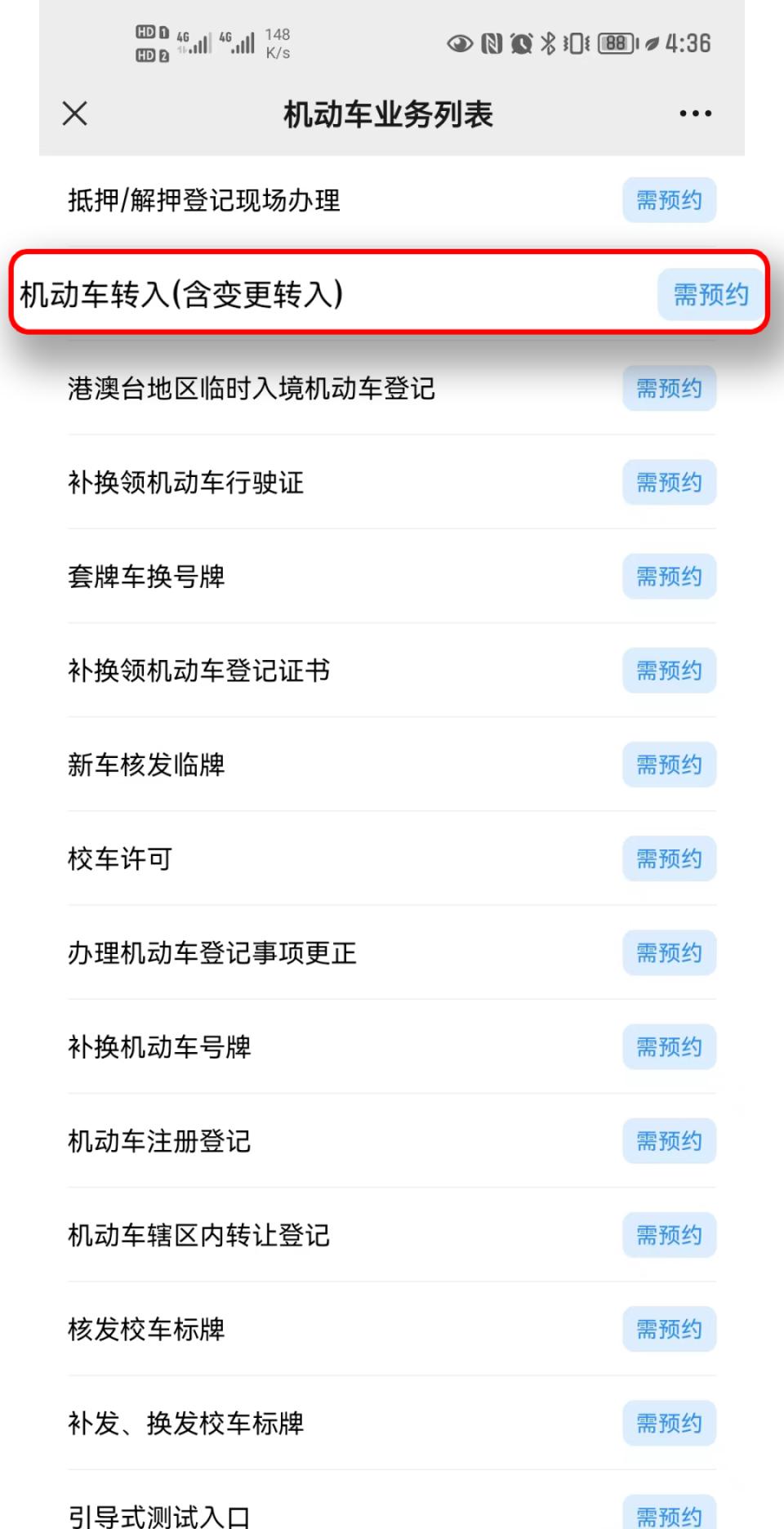Select 补发、换发校车标牌
This screenshot has width=784, height=1529.
[186, 1423]
